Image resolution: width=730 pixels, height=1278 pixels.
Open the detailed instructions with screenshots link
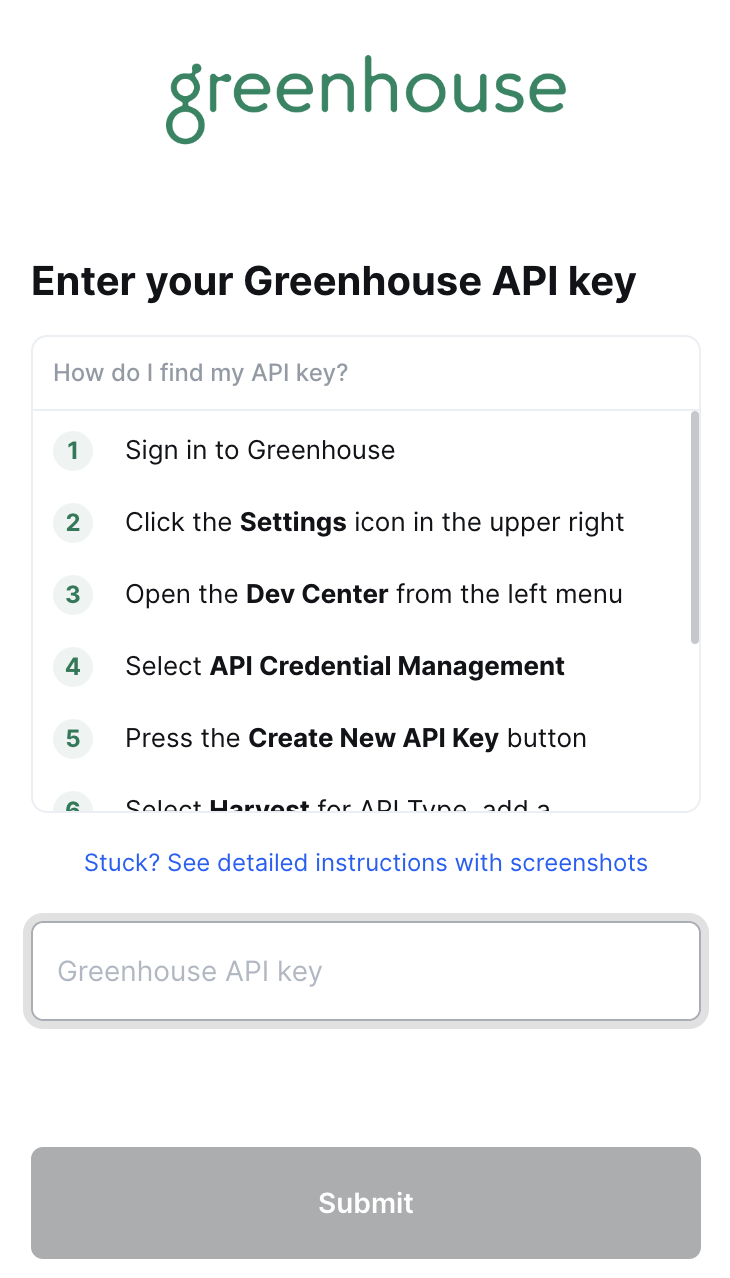coord(366,863)
